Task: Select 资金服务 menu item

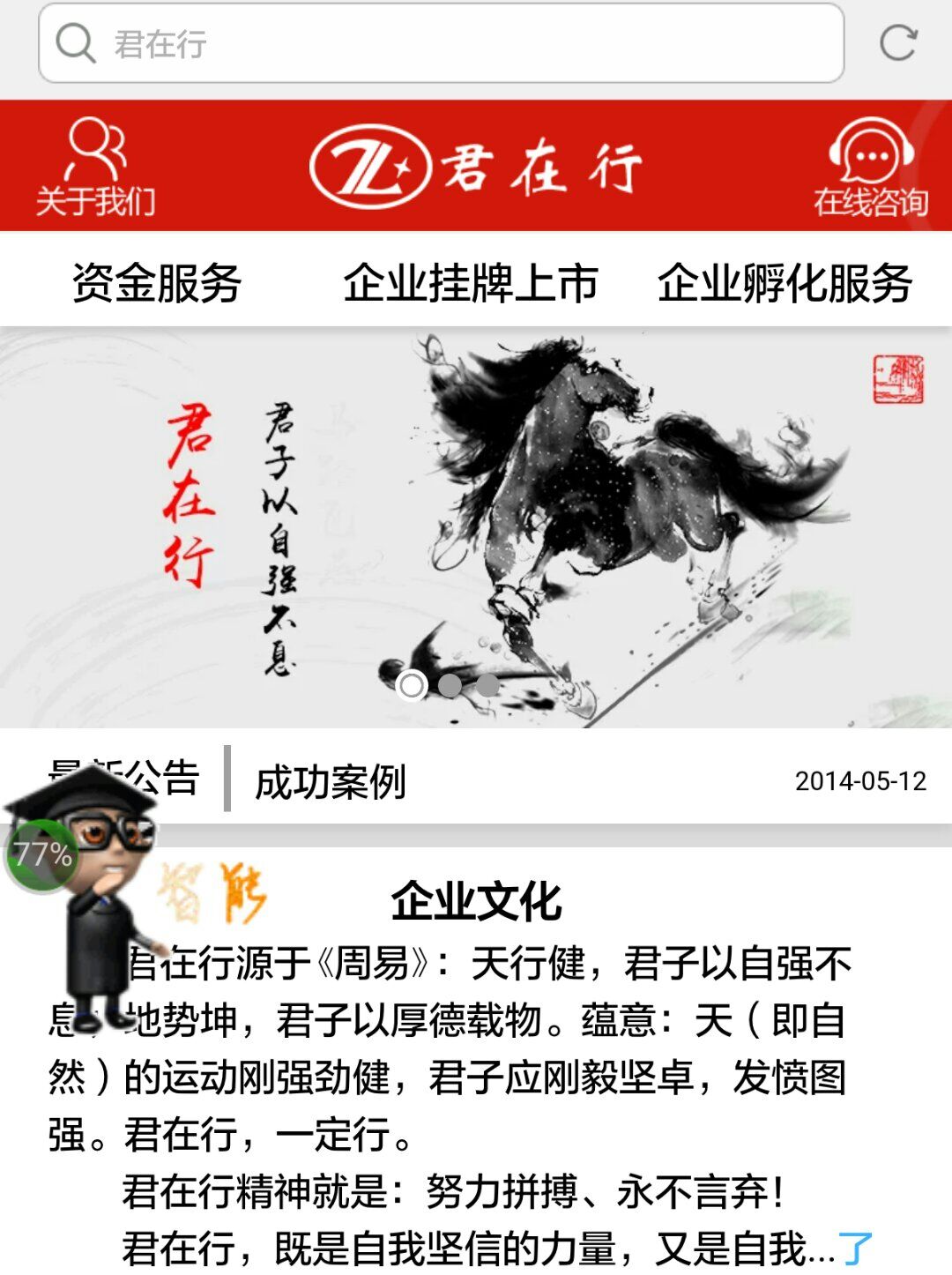Action: 157,283
